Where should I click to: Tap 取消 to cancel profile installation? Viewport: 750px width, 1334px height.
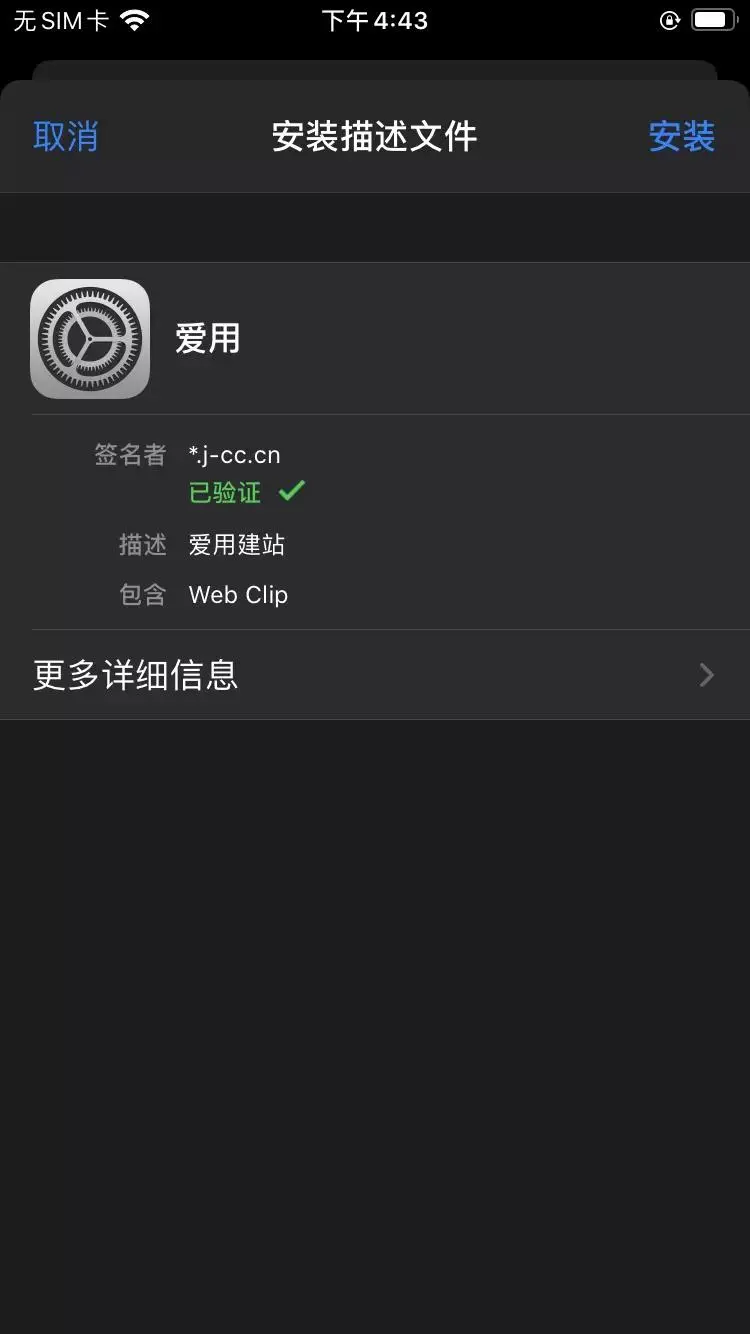click(66, 137)
